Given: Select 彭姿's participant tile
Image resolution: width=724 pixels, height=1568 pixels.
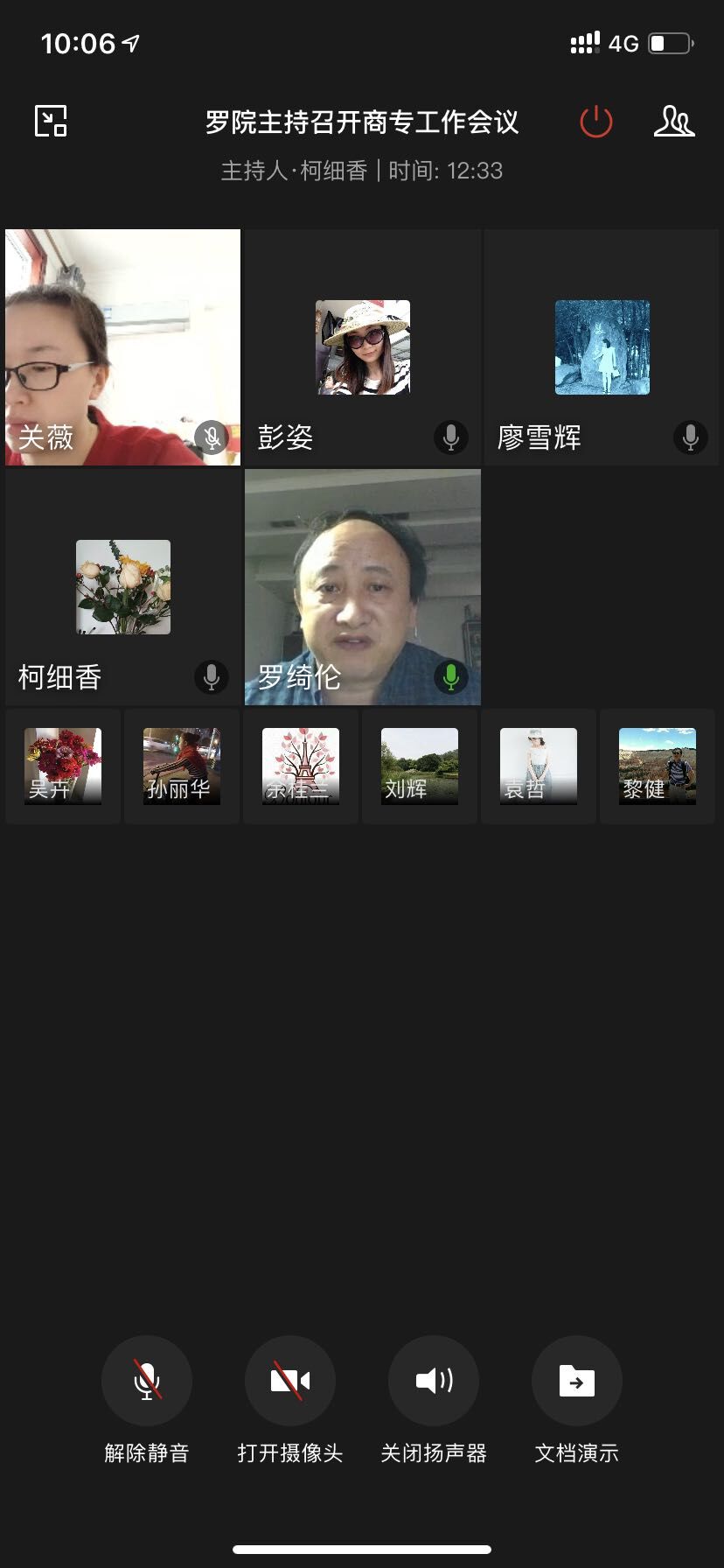Looking at the screenshot, I should (x=363, y=347).
